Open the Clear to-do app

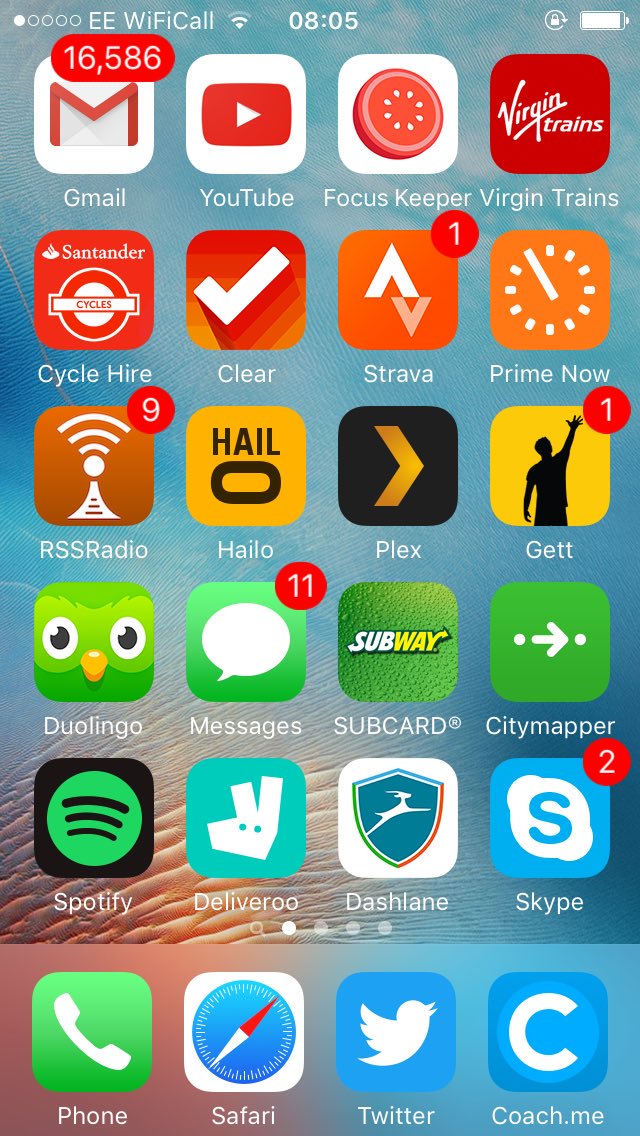click(x=246, y=291)
